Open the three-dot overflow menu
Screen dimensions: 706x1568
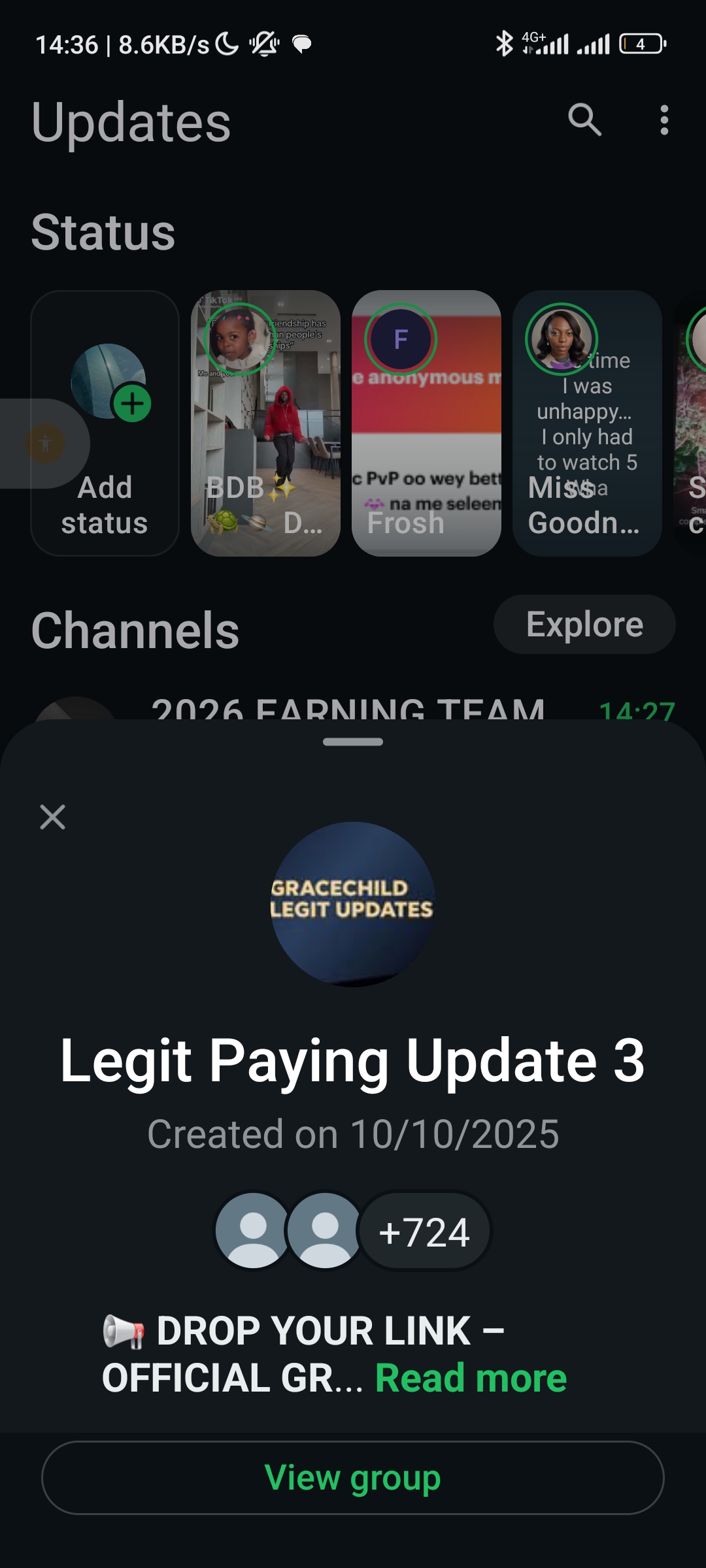click(664, 120)
